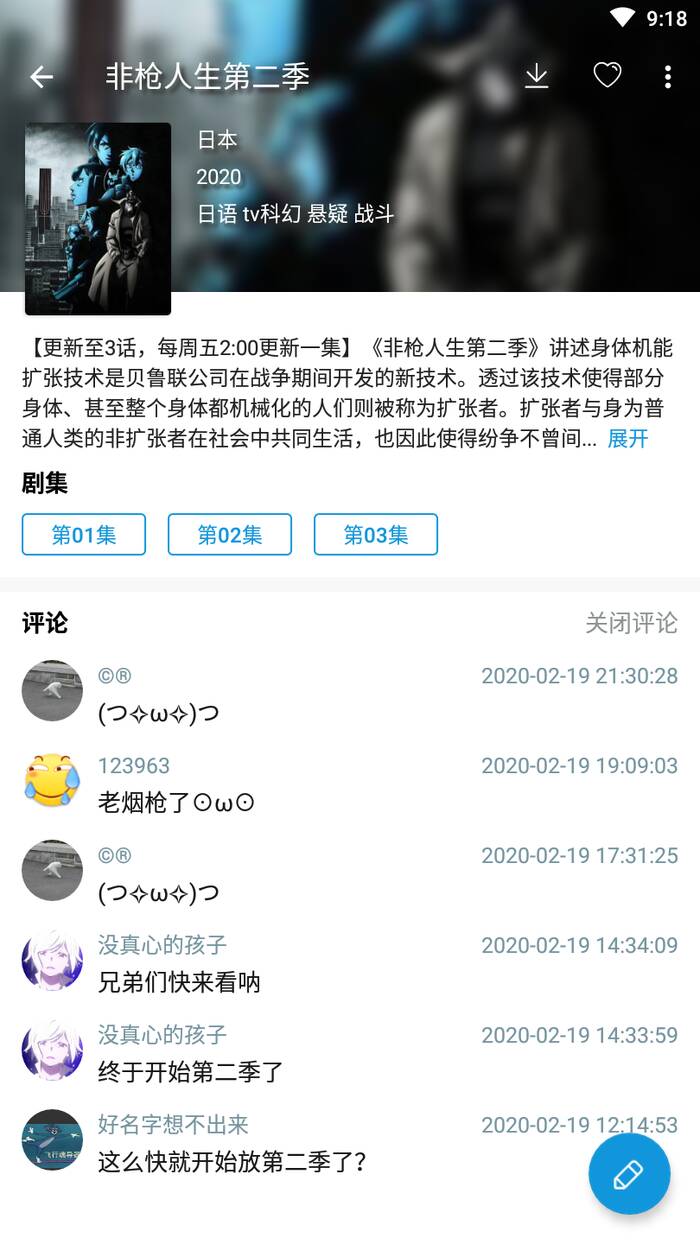Tap the download icon in the toolbar
Image resolution: width=700 pixels, height=1244 pixels.
point(537,76)
